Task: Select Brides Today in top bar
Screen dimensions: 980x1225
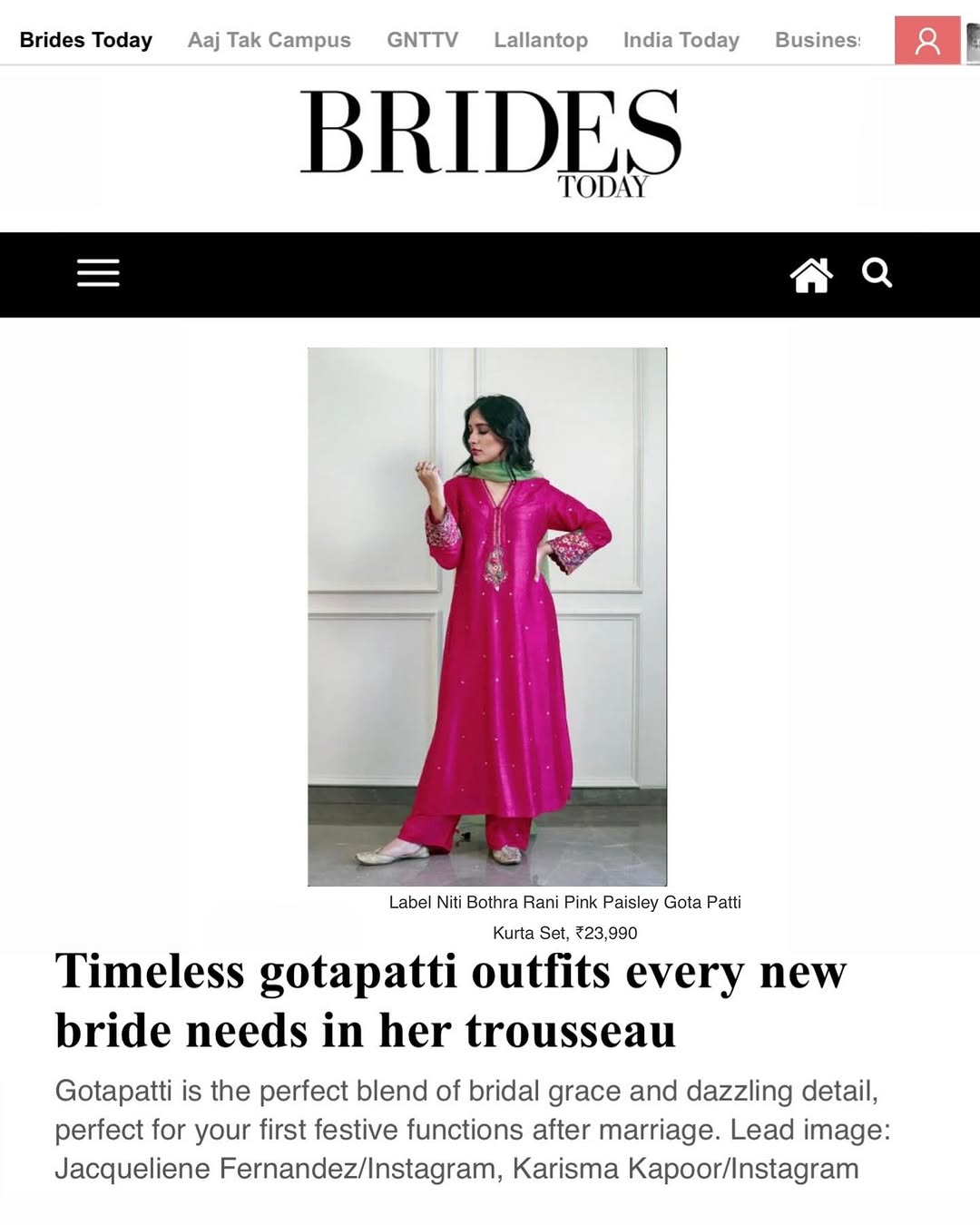Action: point(85,40)
